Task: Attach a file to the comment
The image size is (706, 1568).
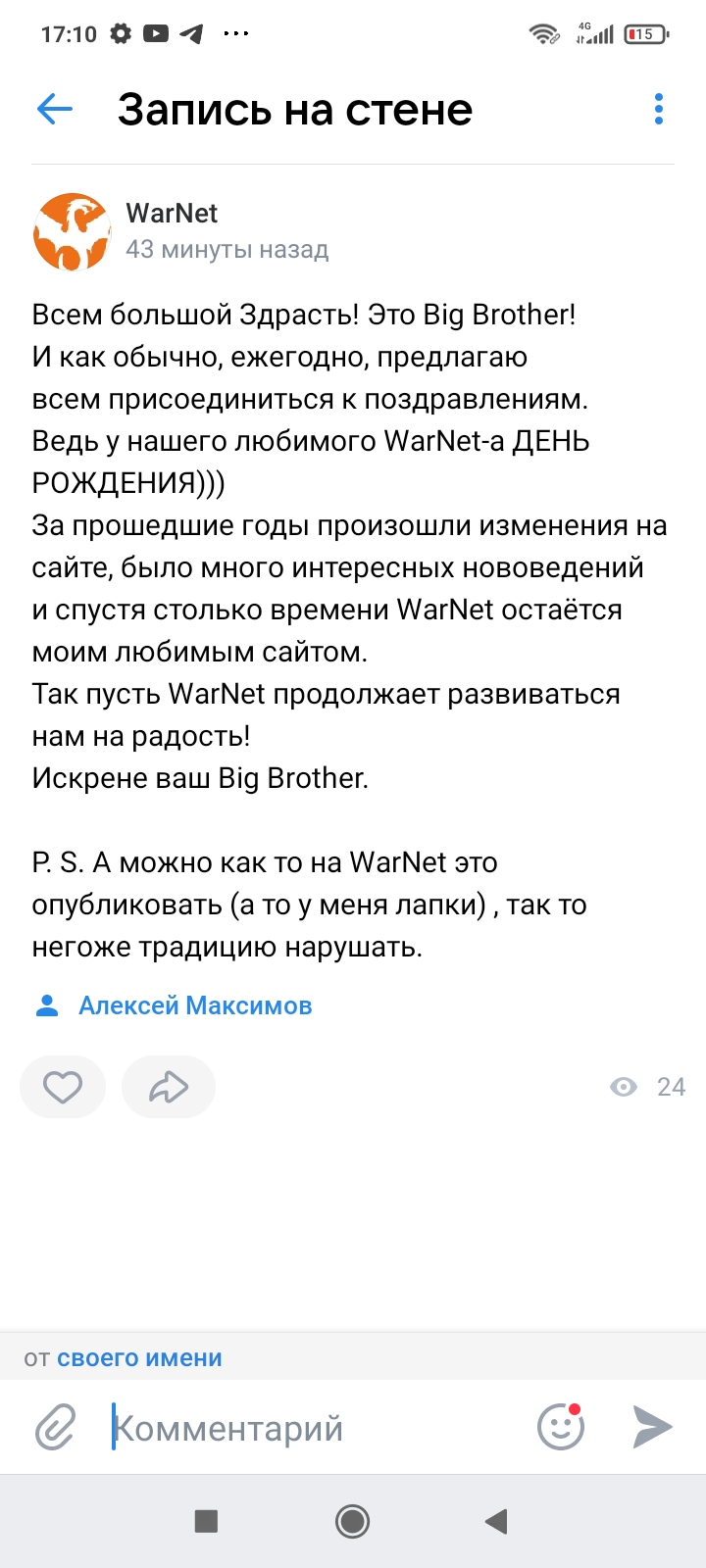Action: click(56, 1428)
